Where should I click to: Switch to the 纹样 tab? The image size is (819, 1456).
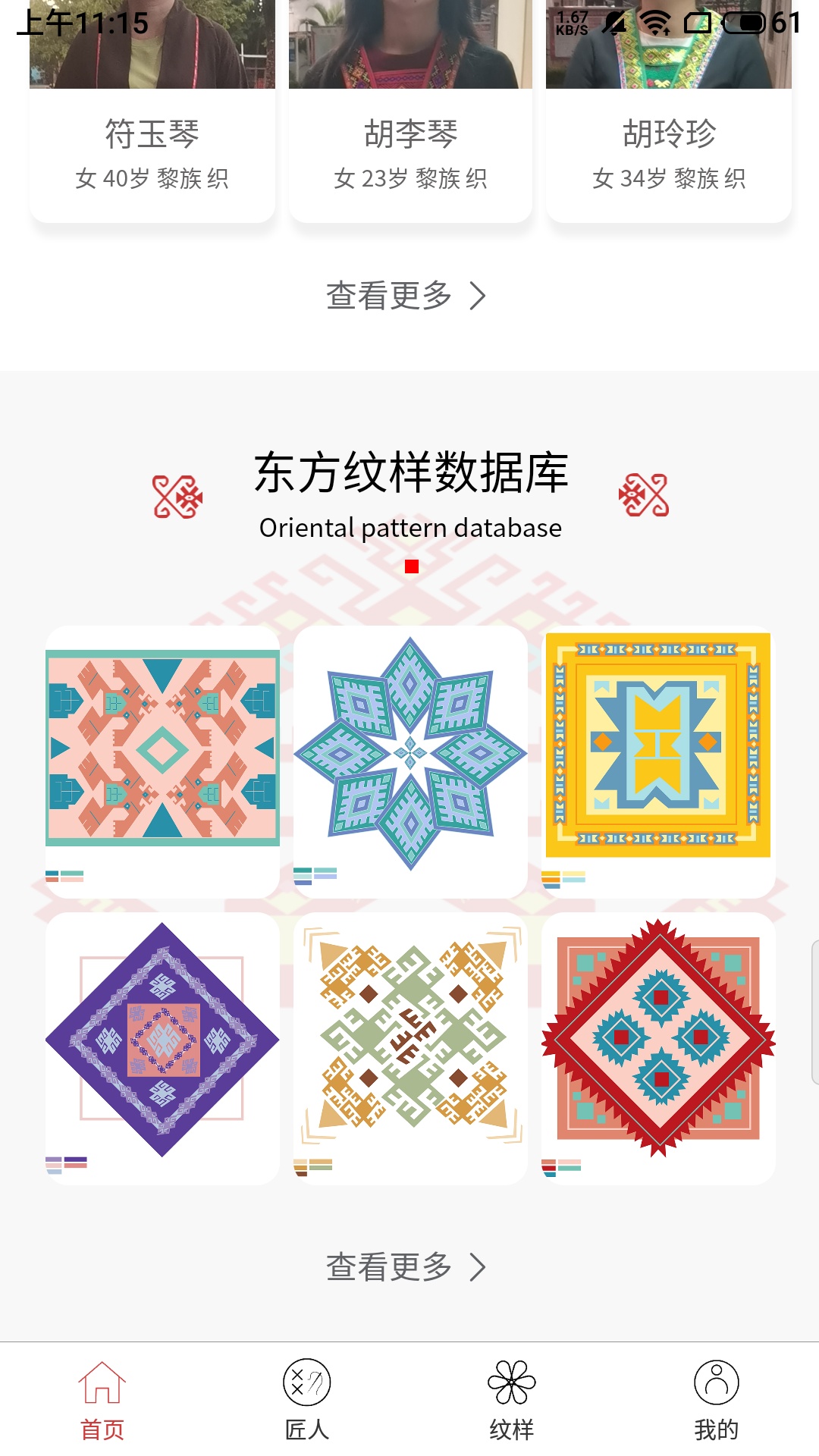coord(512,1401)
